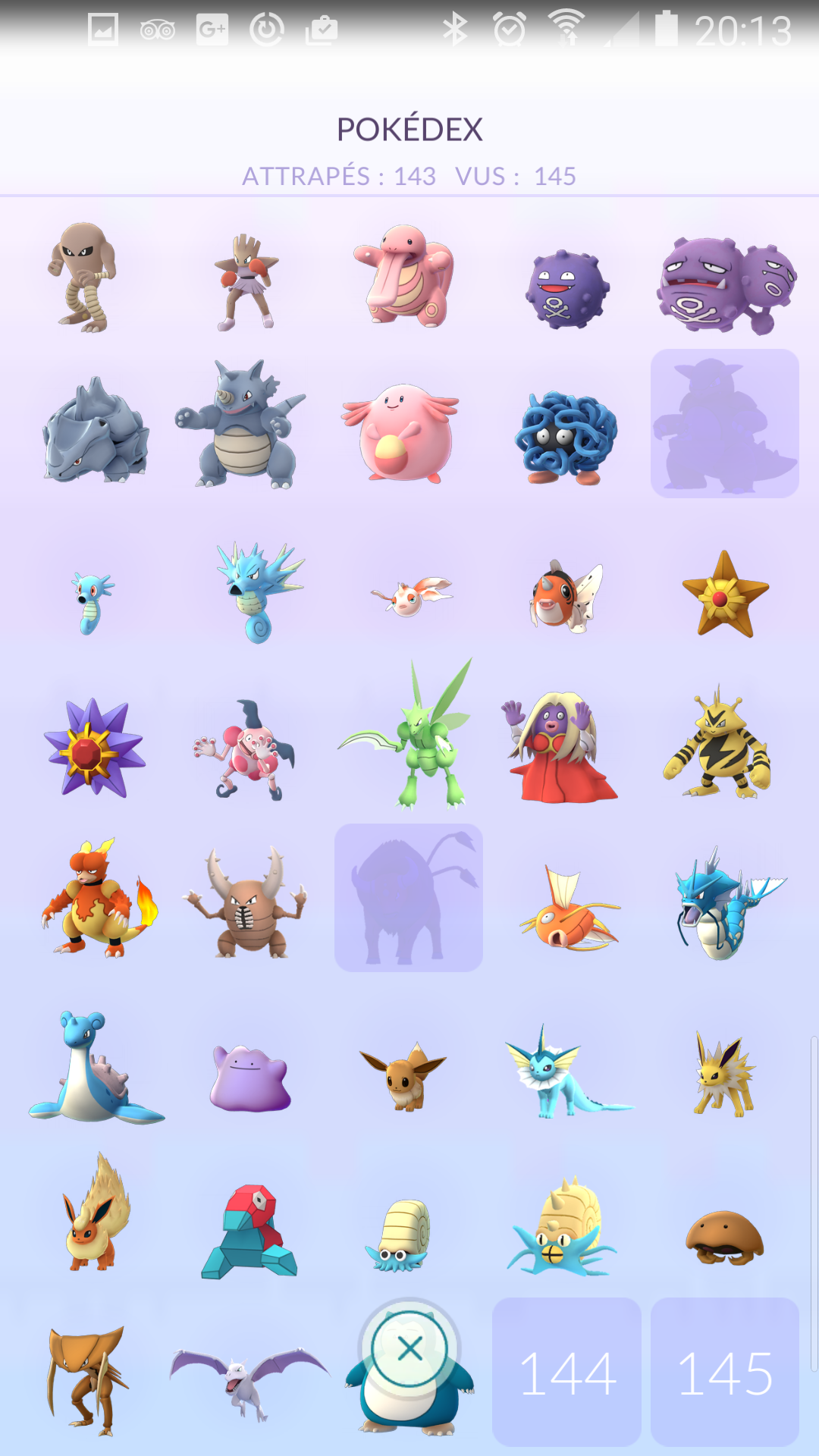View Electabuzz's entry

(719, 747)
